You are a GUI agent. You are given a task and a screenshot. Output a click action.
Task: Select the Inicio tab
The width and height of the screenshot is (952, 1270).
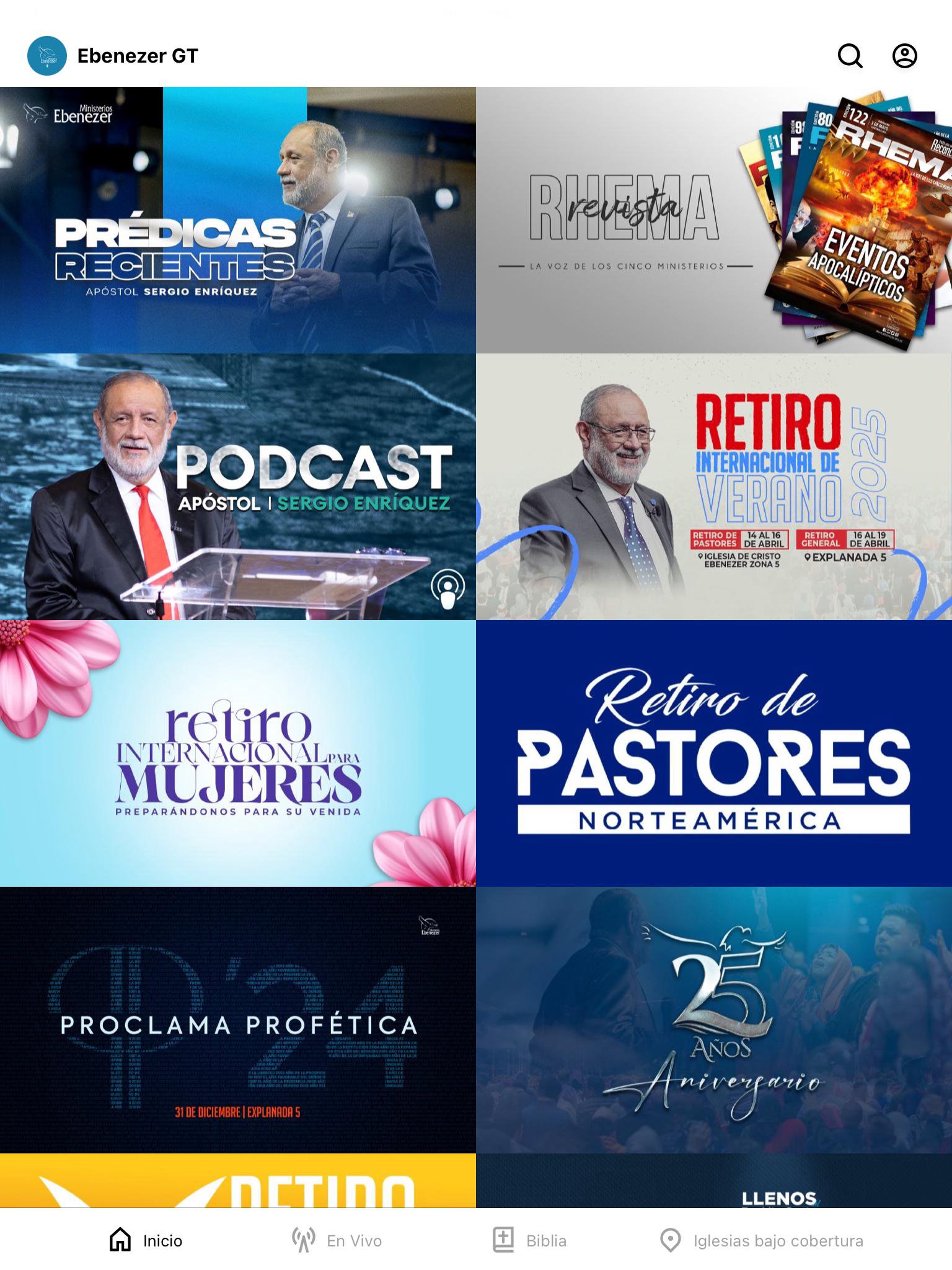tap(146, 1240)
